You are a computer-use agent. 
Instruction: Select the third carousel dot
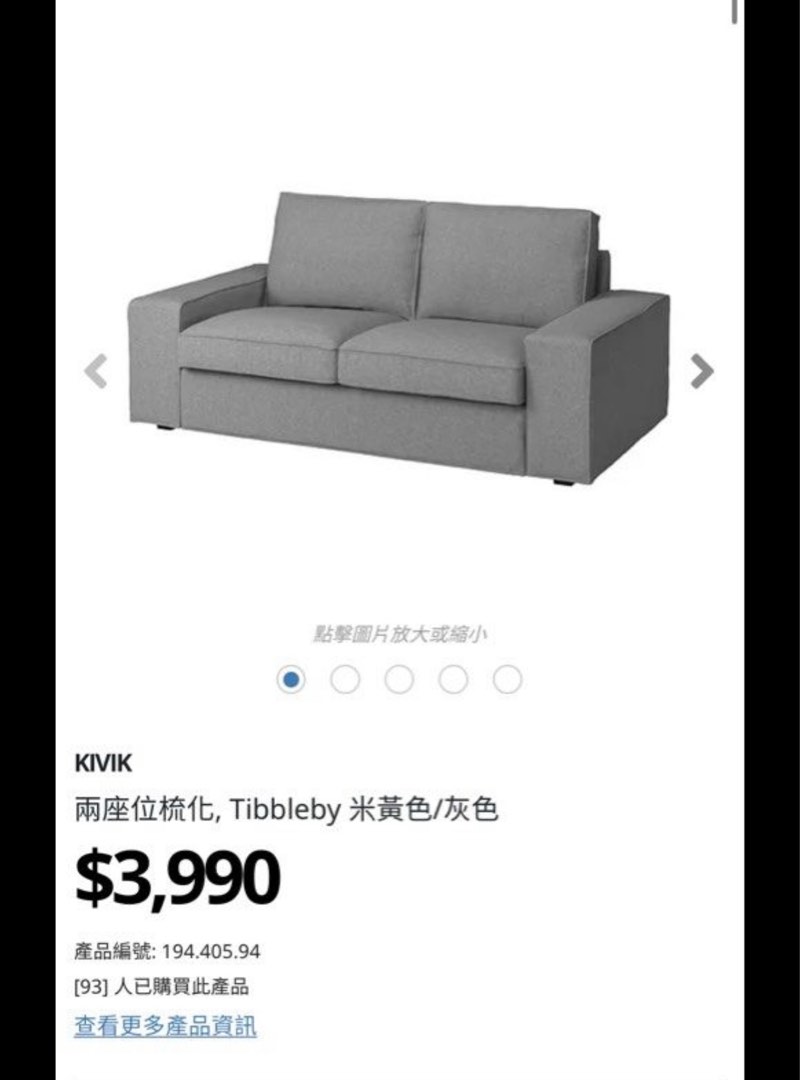click(400, 678)
